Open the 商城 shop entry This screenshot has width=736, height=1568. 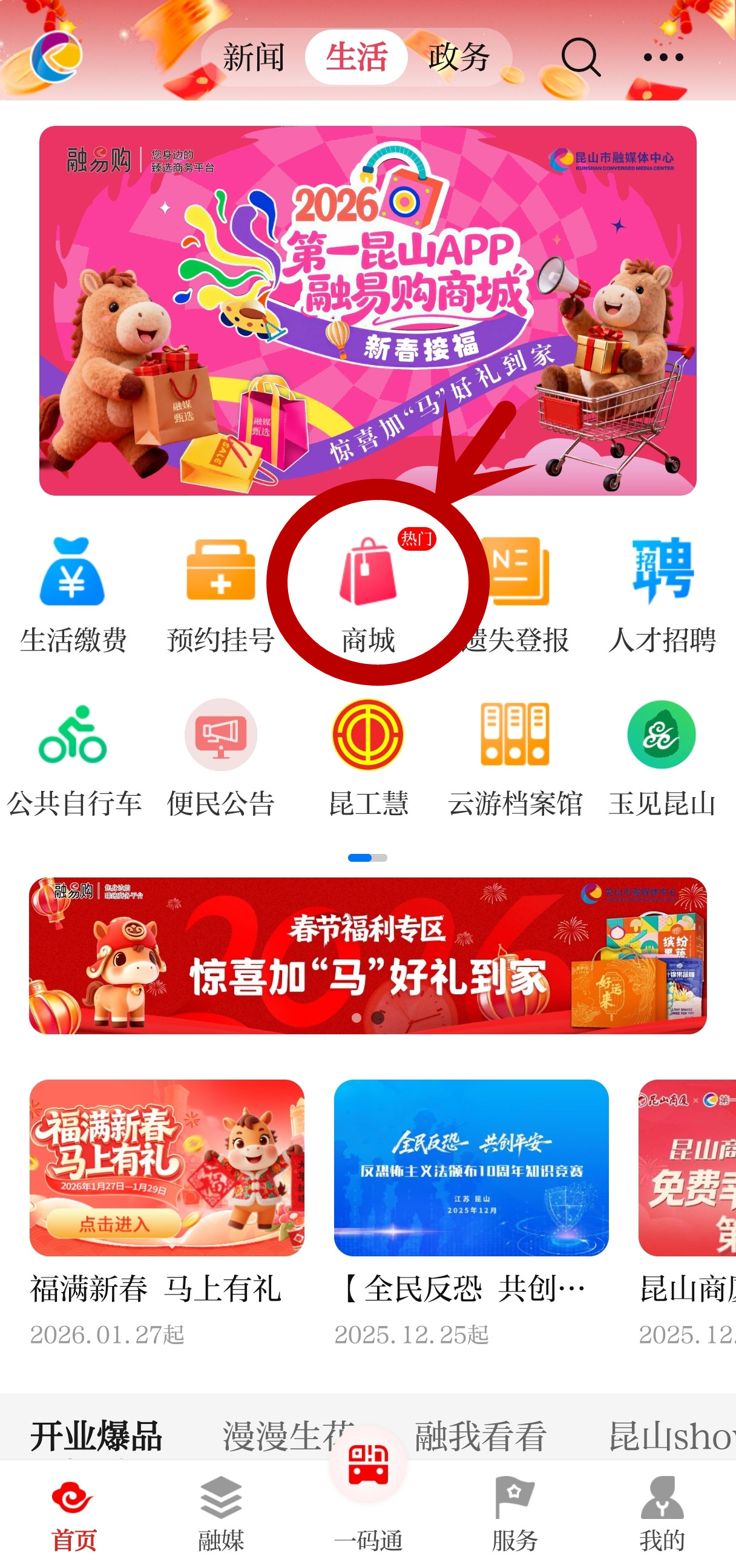[369, 594]
